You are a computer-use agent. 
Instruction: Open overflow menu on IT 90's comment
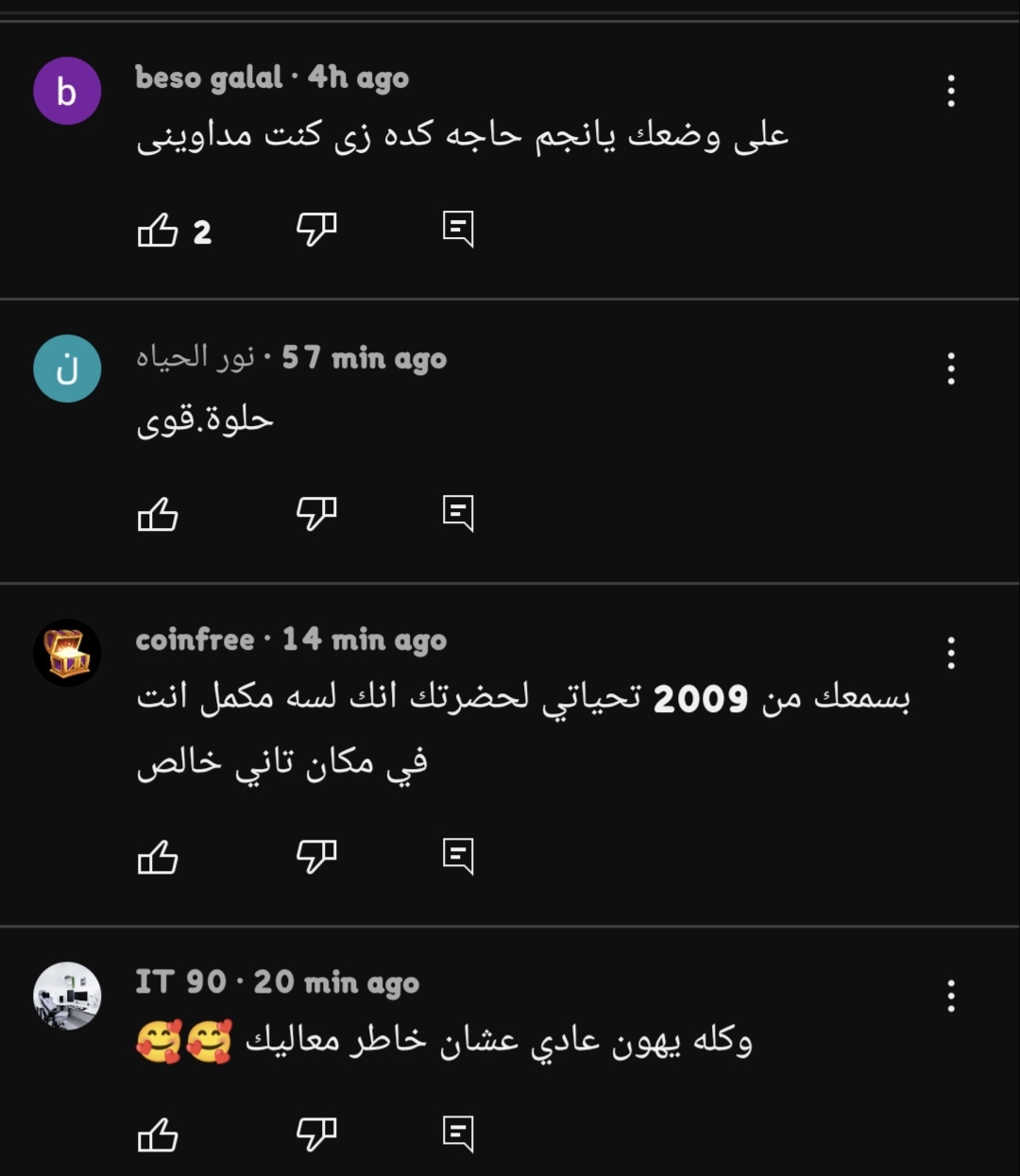click(x=951, y=996)
